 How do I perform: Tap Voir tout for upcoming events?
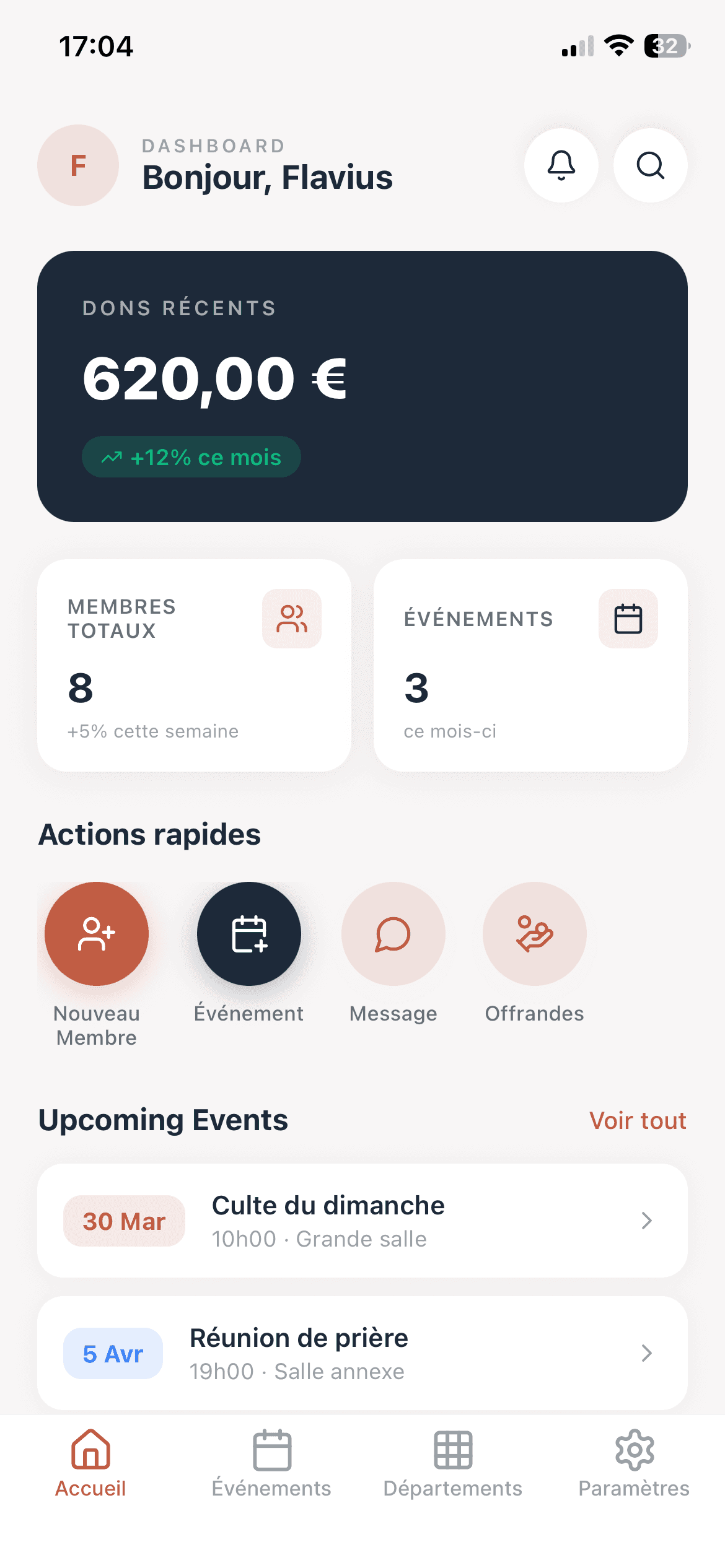click(x=638, y=1121)
